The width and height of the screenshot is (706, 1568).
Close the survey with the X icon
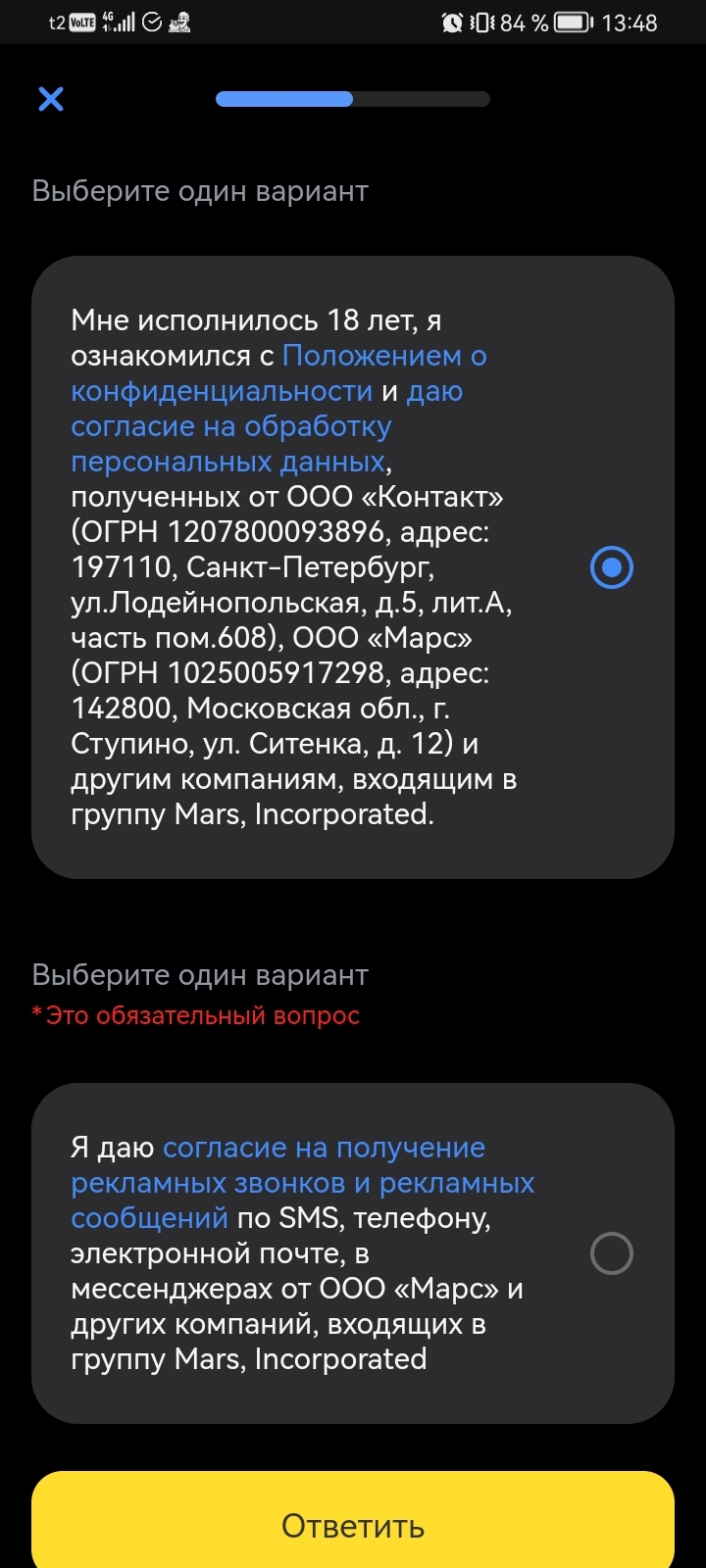(51, 99)
